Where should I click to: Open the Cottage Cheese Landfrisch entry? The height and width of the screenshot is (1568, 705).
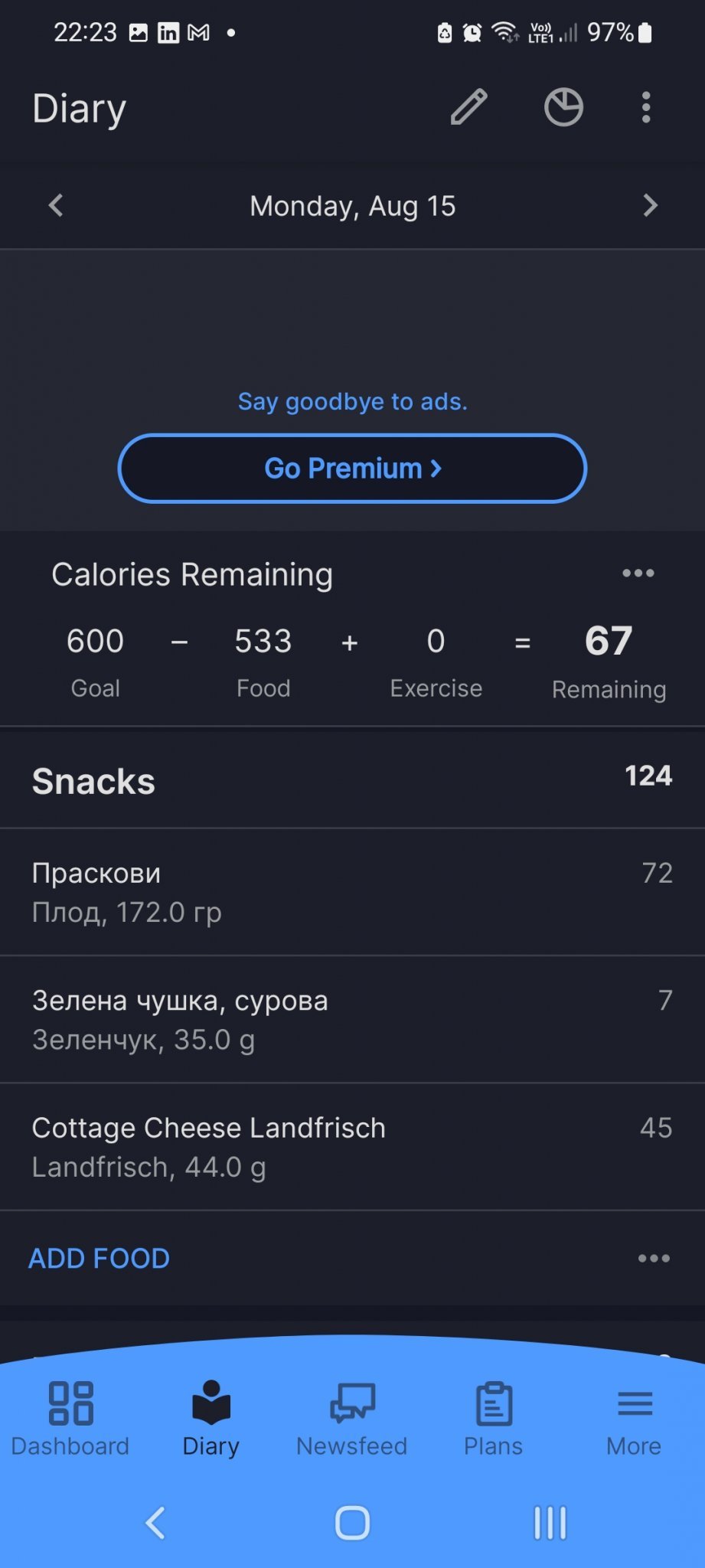(x=352, y=1147)
